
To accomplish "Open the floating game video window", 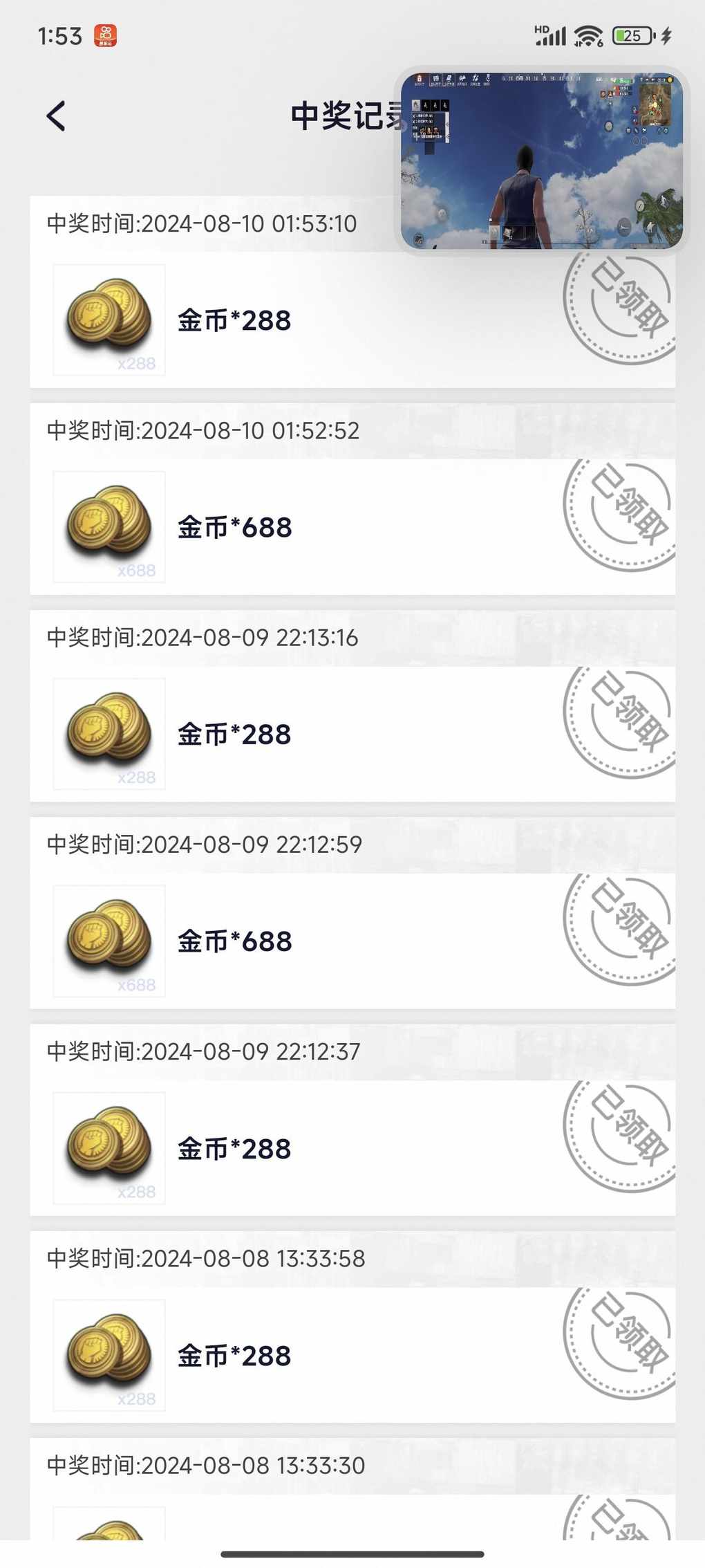I will click(x=542, y=160).
